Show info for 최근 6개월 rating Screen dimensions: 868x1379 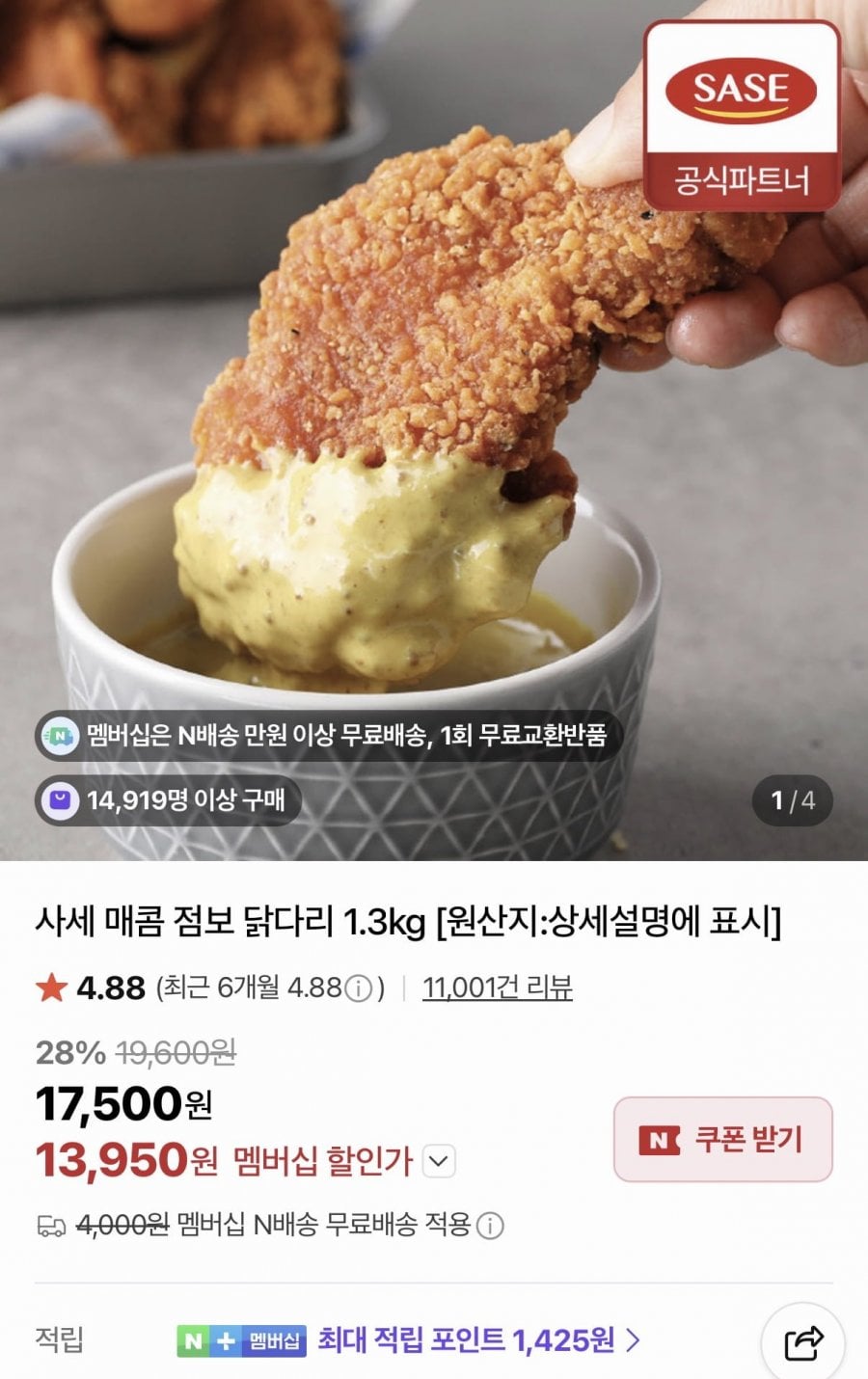point(359,988)
